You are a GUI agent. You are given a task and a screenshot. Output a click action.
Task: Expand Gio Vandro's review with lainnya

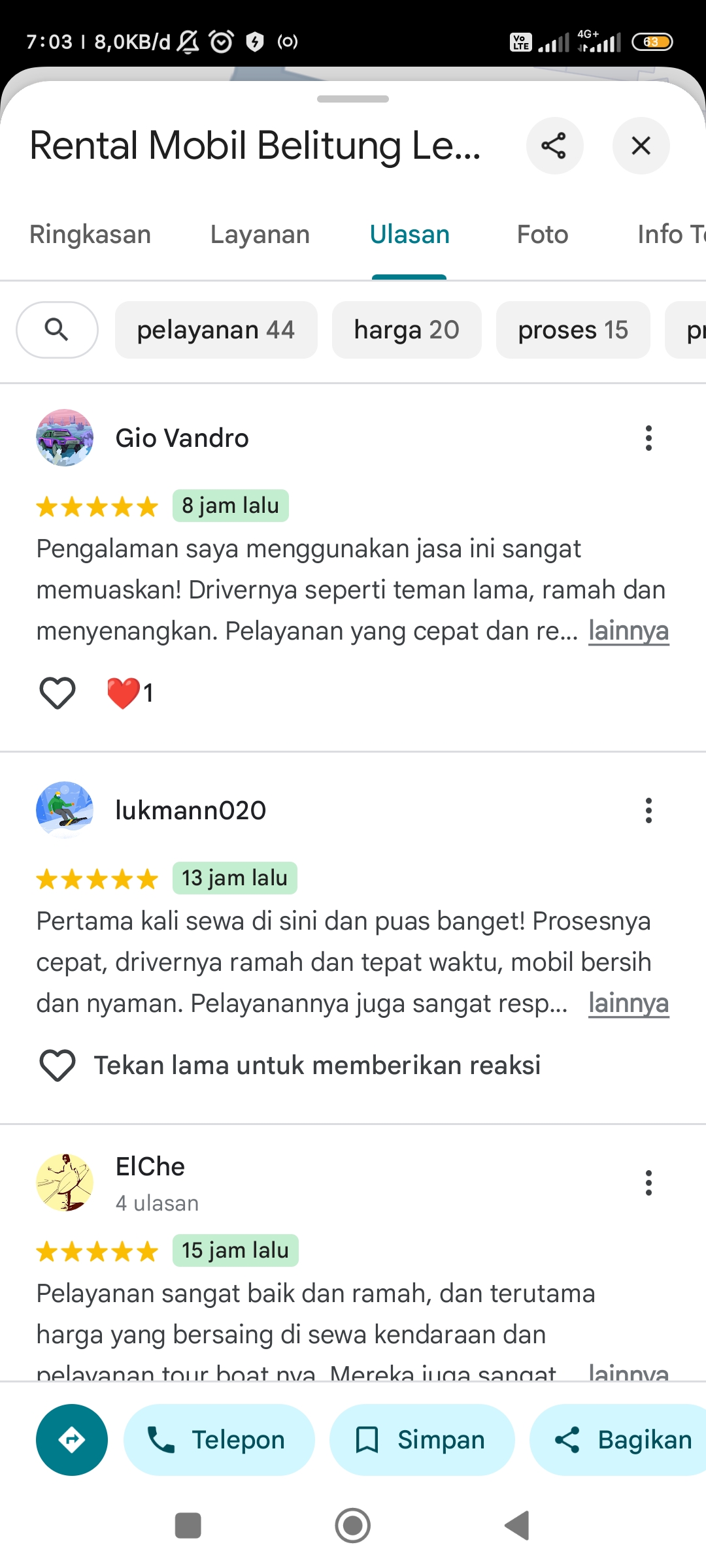coord(628,631)
